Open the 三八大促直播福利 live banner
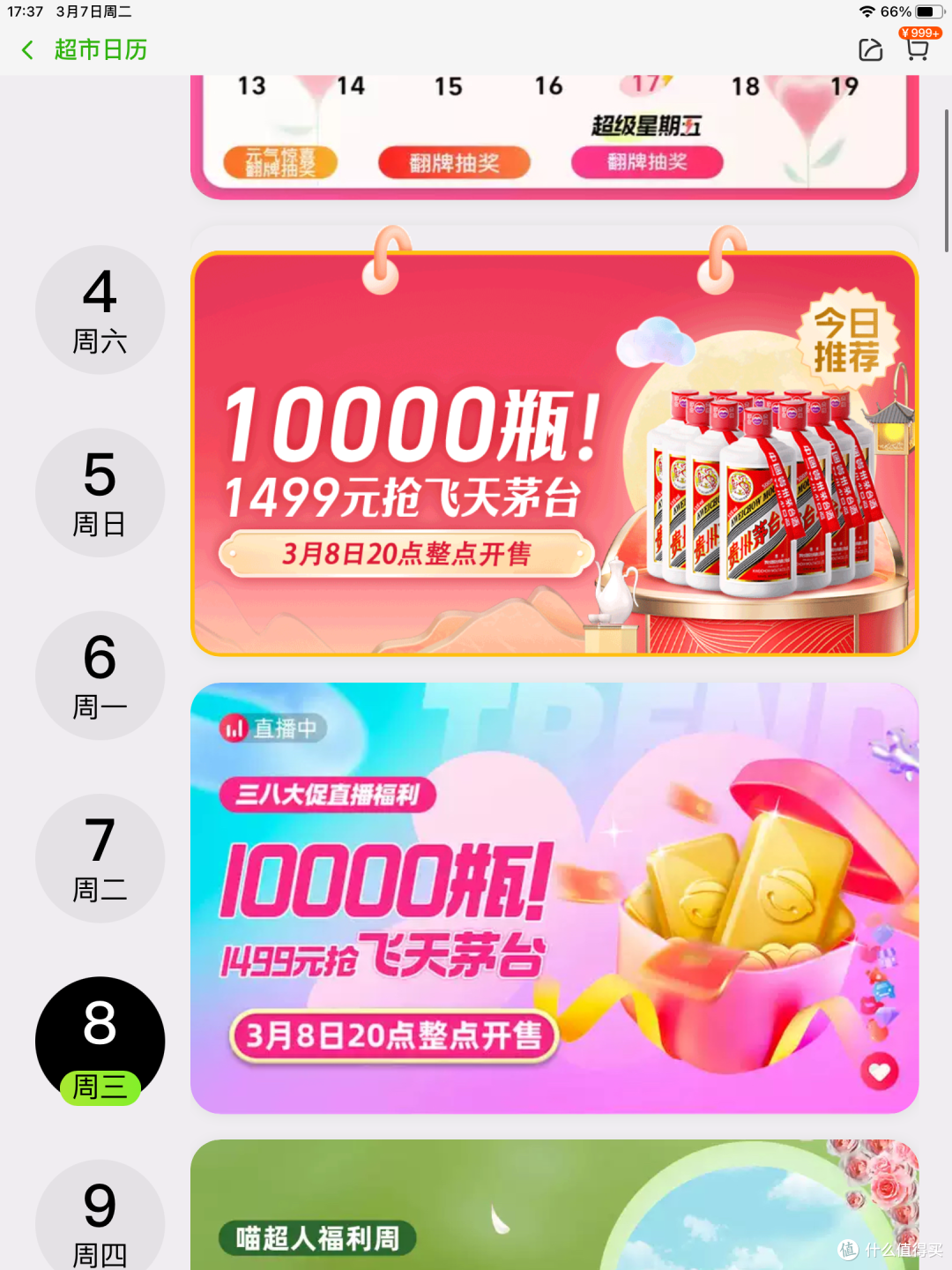This screenshot has width=952, height=1270. [554, 897]
